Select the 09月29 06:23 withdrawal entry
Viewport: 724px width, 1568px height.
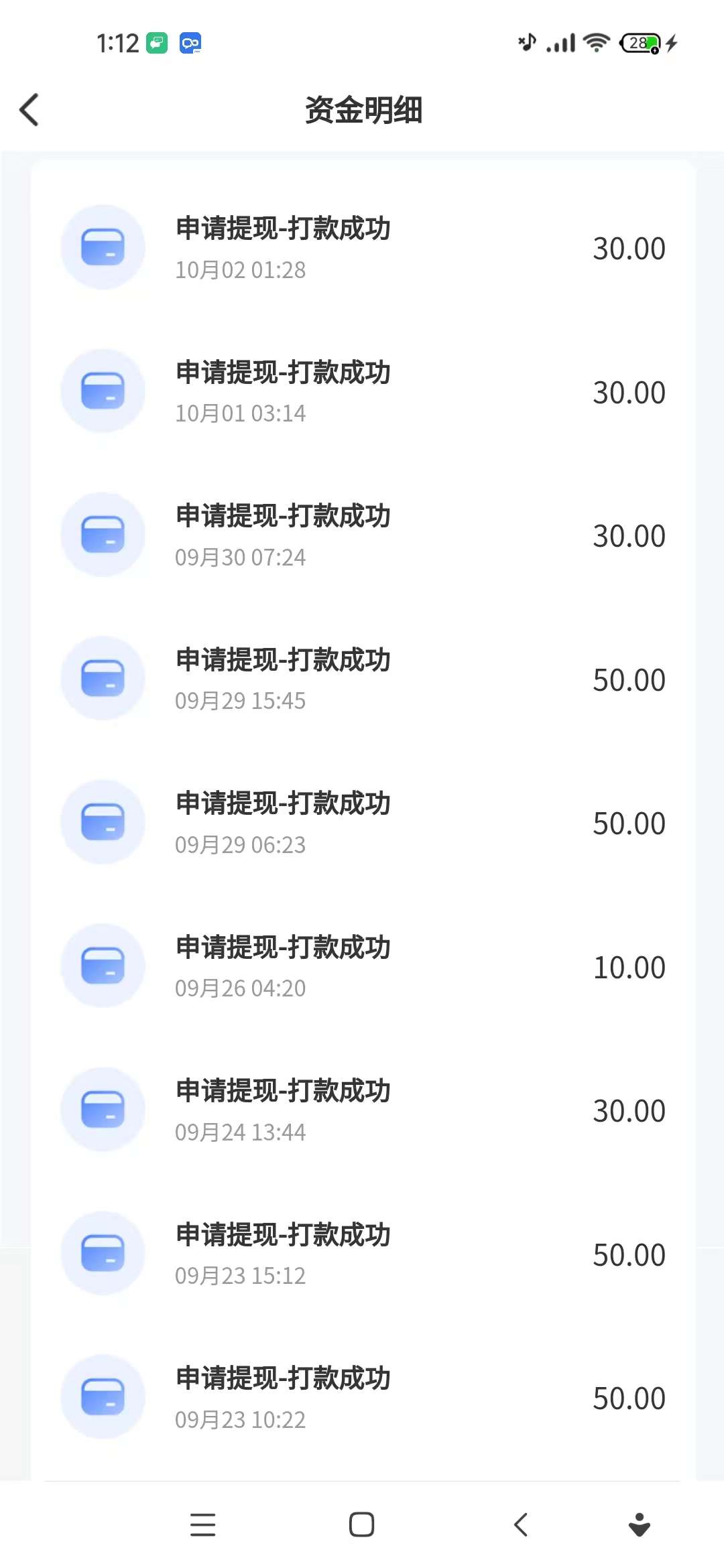click(x=363, y=822)
